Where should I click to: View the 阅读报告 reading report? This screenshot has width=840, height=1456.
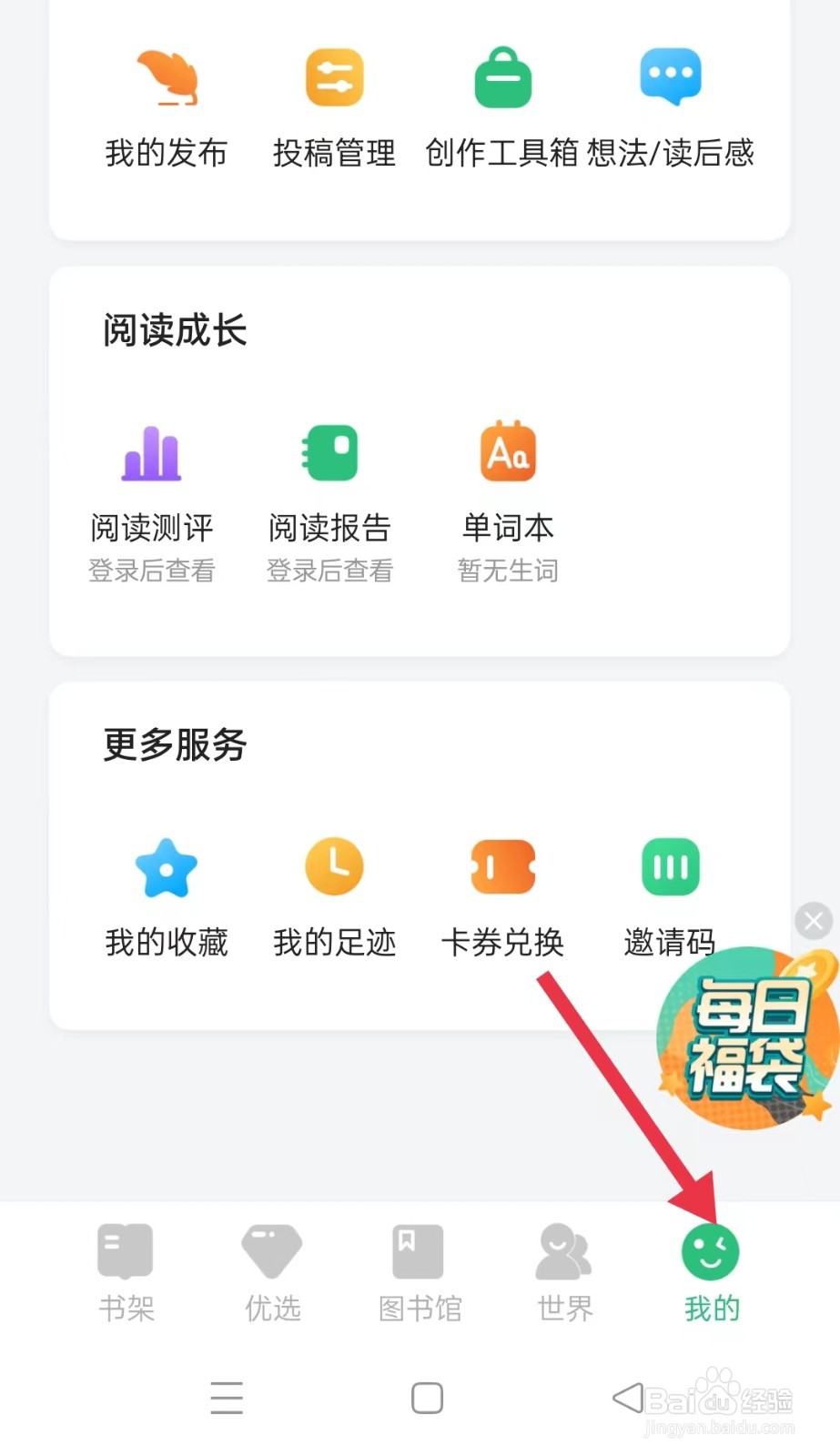329,482
